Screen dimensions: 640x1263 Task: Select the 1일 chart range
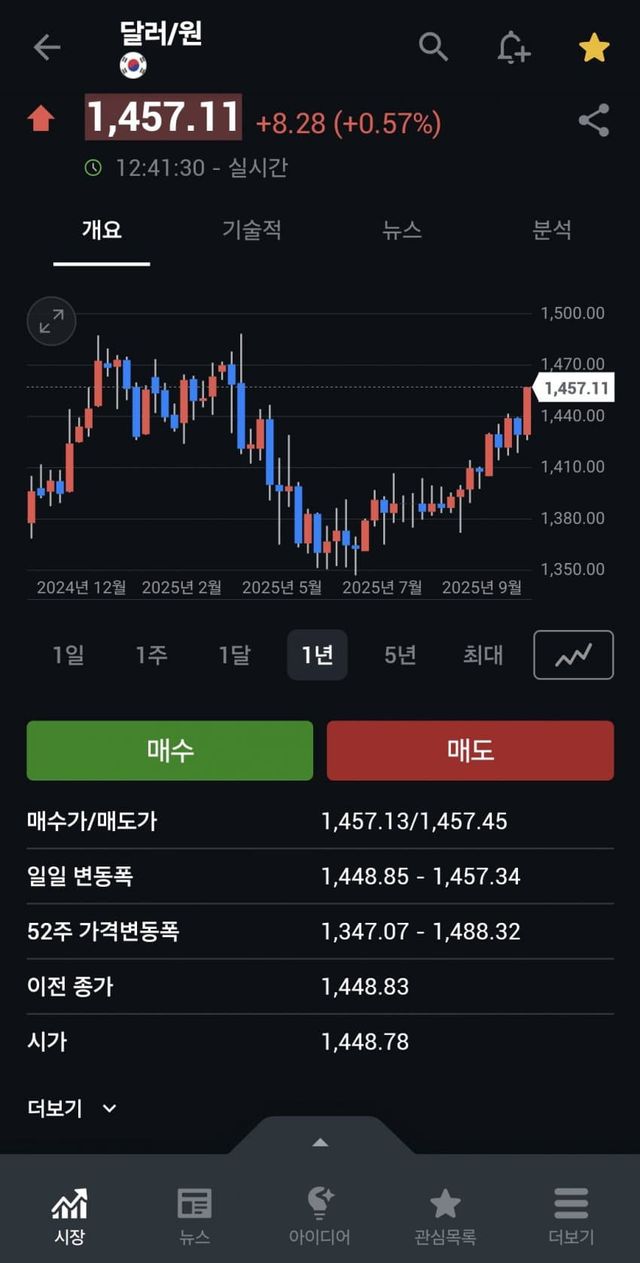click(x=68, y=655)
